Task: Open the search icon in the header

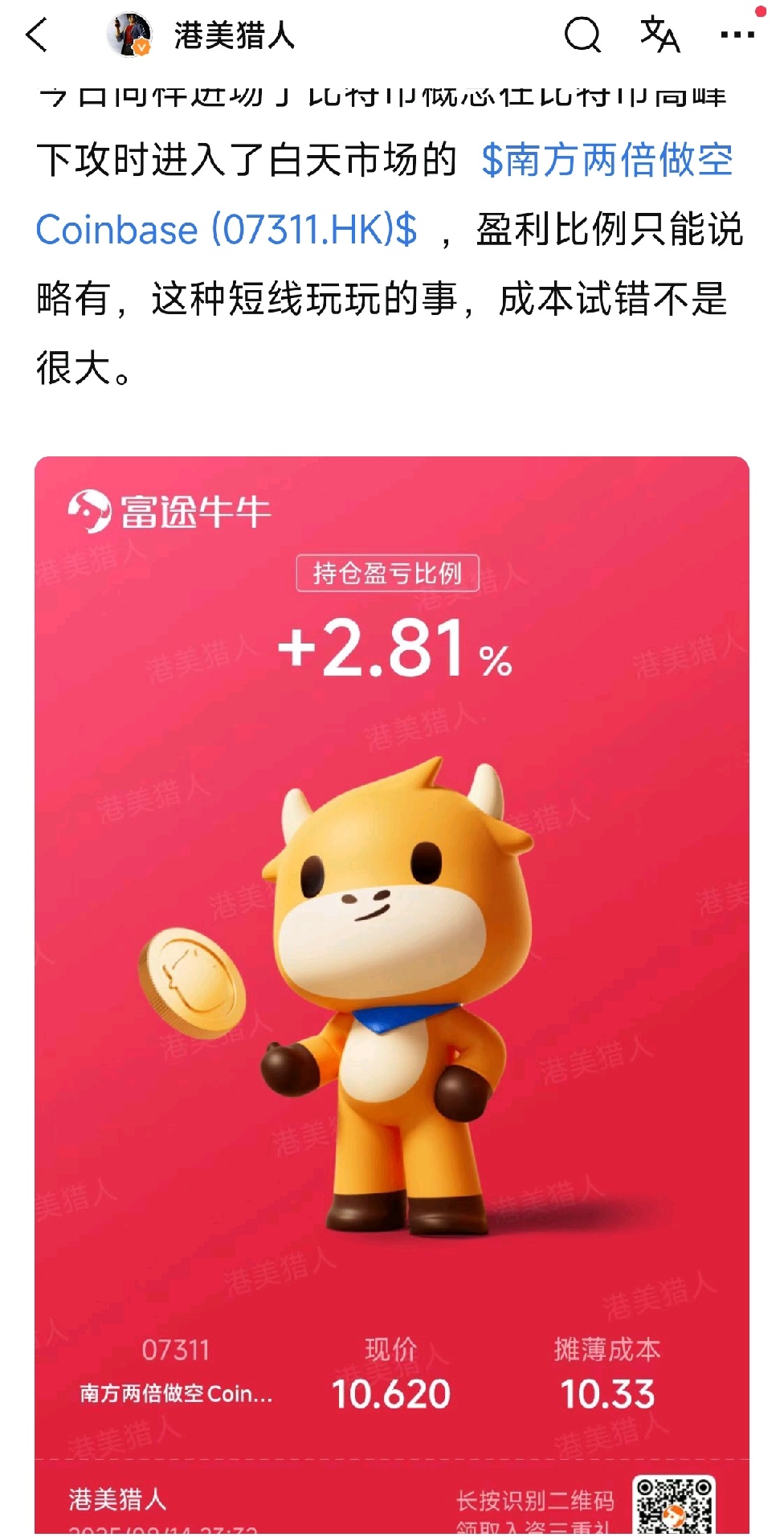Action: 582,35
